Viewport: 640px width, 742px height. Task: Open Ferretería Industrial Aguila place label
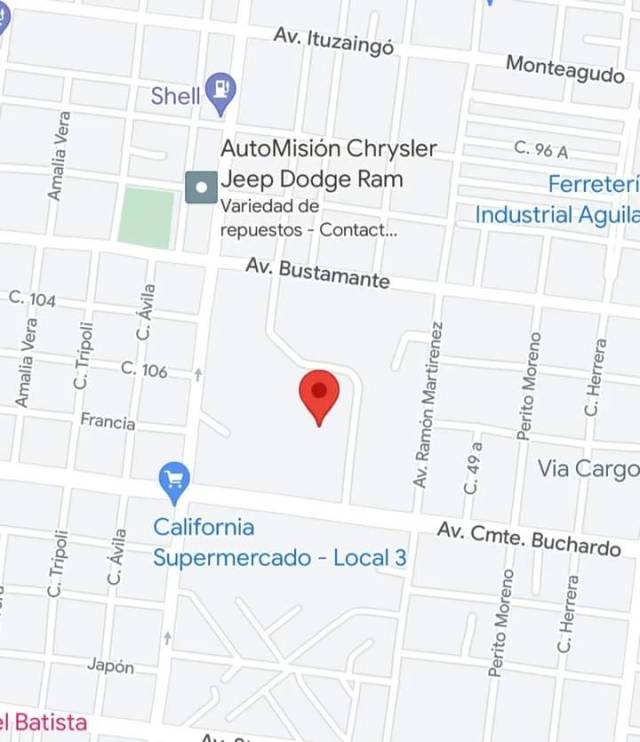558,200
